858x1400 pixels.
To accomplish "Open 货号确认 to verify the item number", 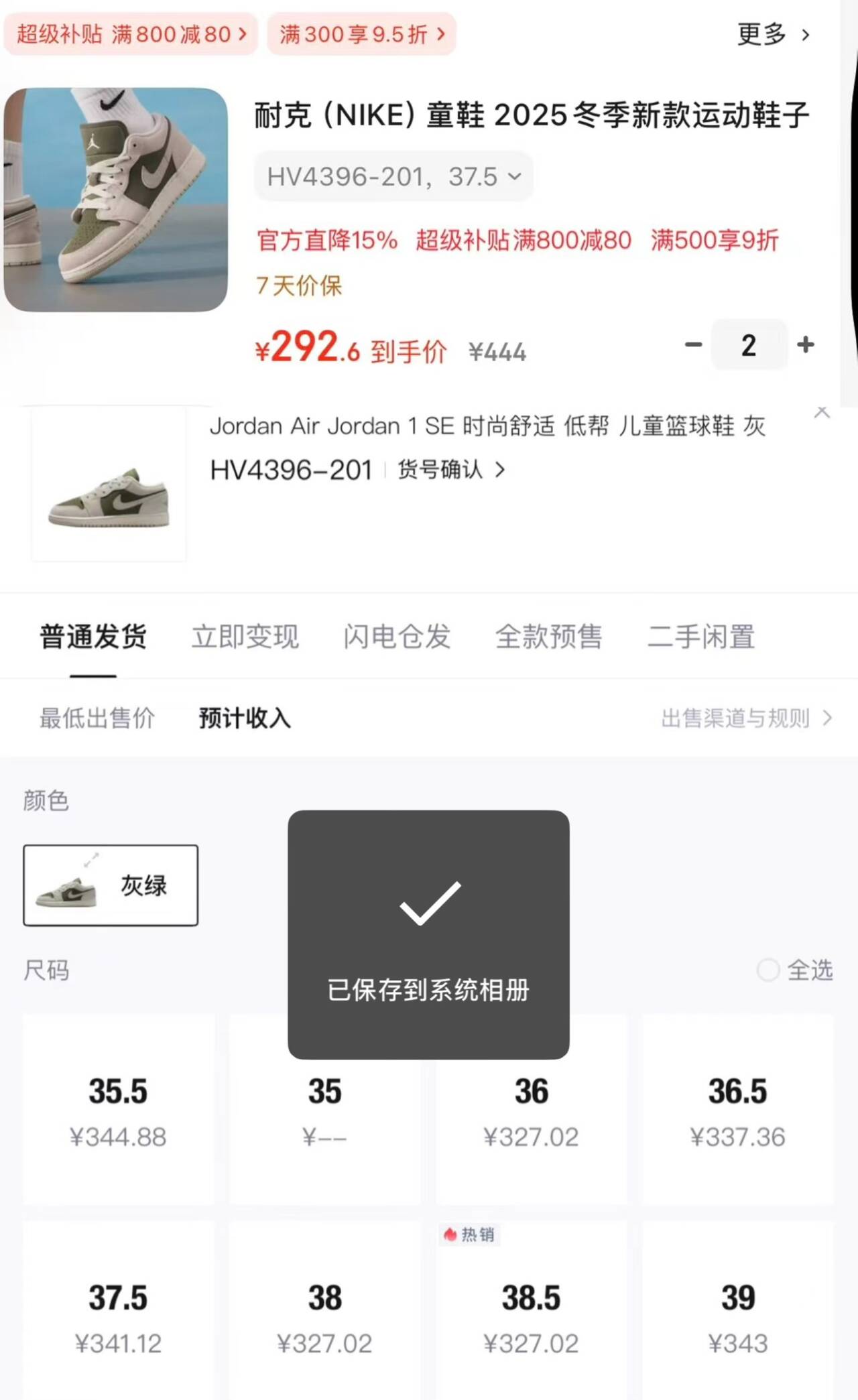I will coord(450,470).
